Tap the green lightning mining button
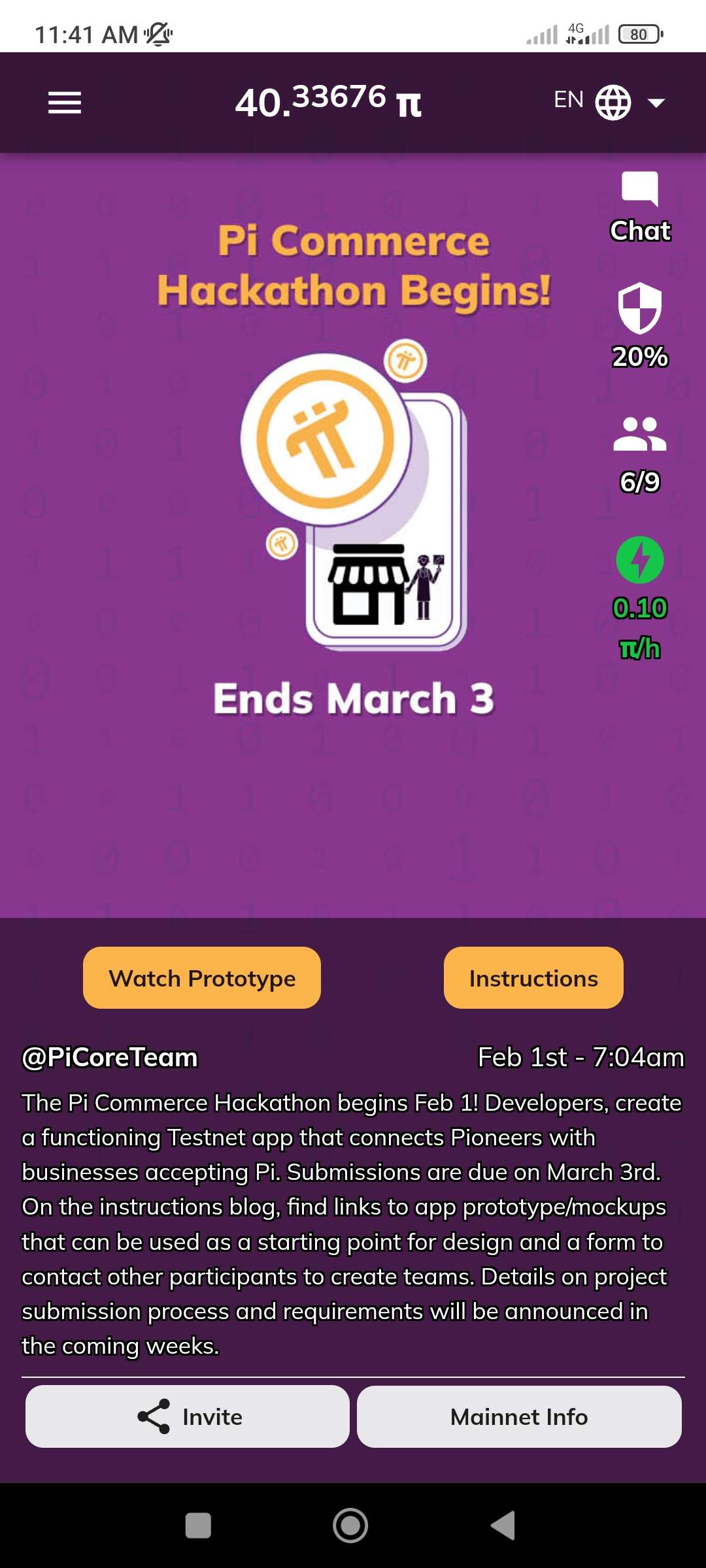706x1568 pixels. click(640, 561)
